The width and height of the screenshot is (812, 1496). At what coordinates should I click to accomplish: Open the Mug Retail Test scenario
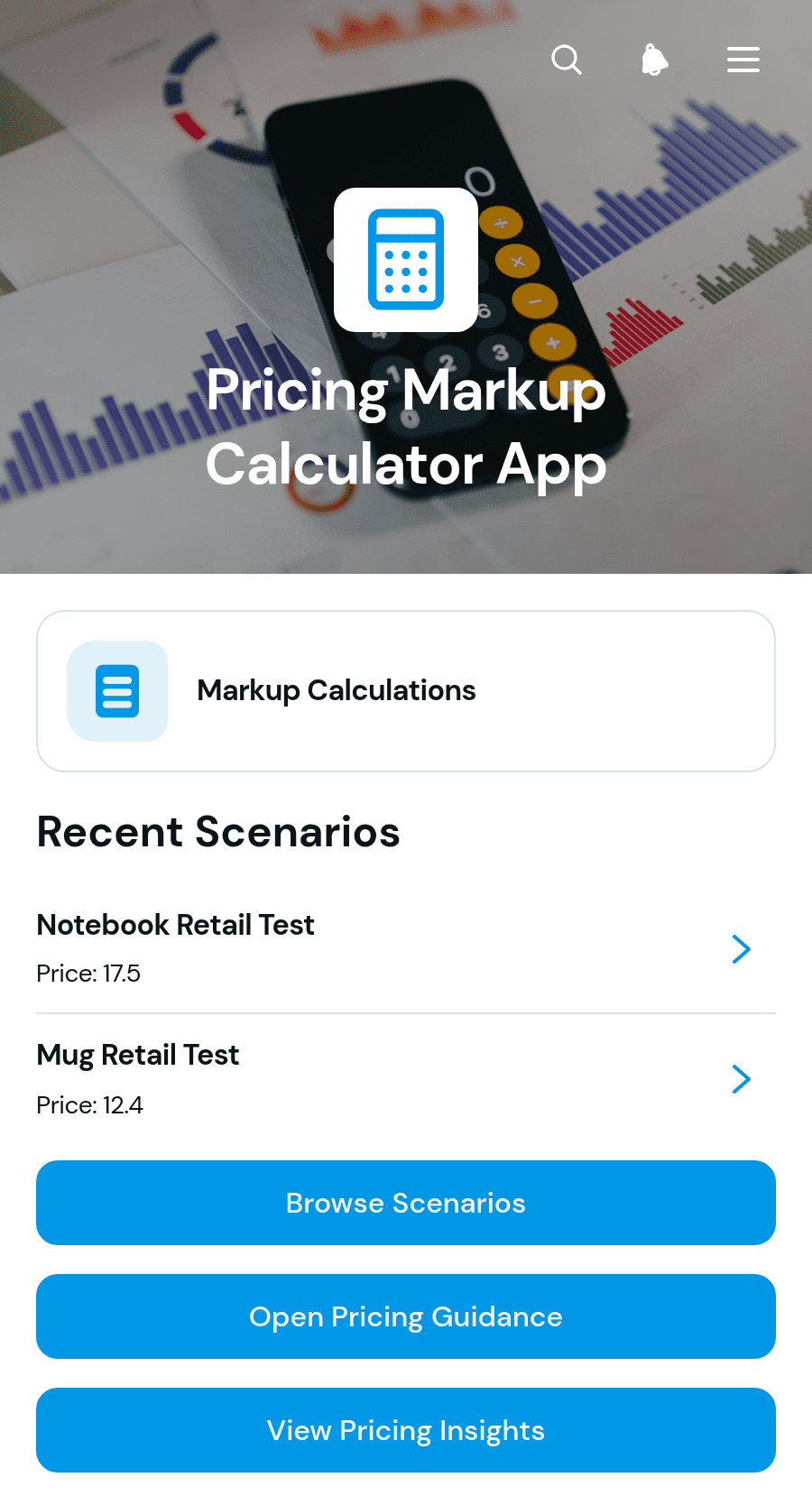coord(406,1079)
